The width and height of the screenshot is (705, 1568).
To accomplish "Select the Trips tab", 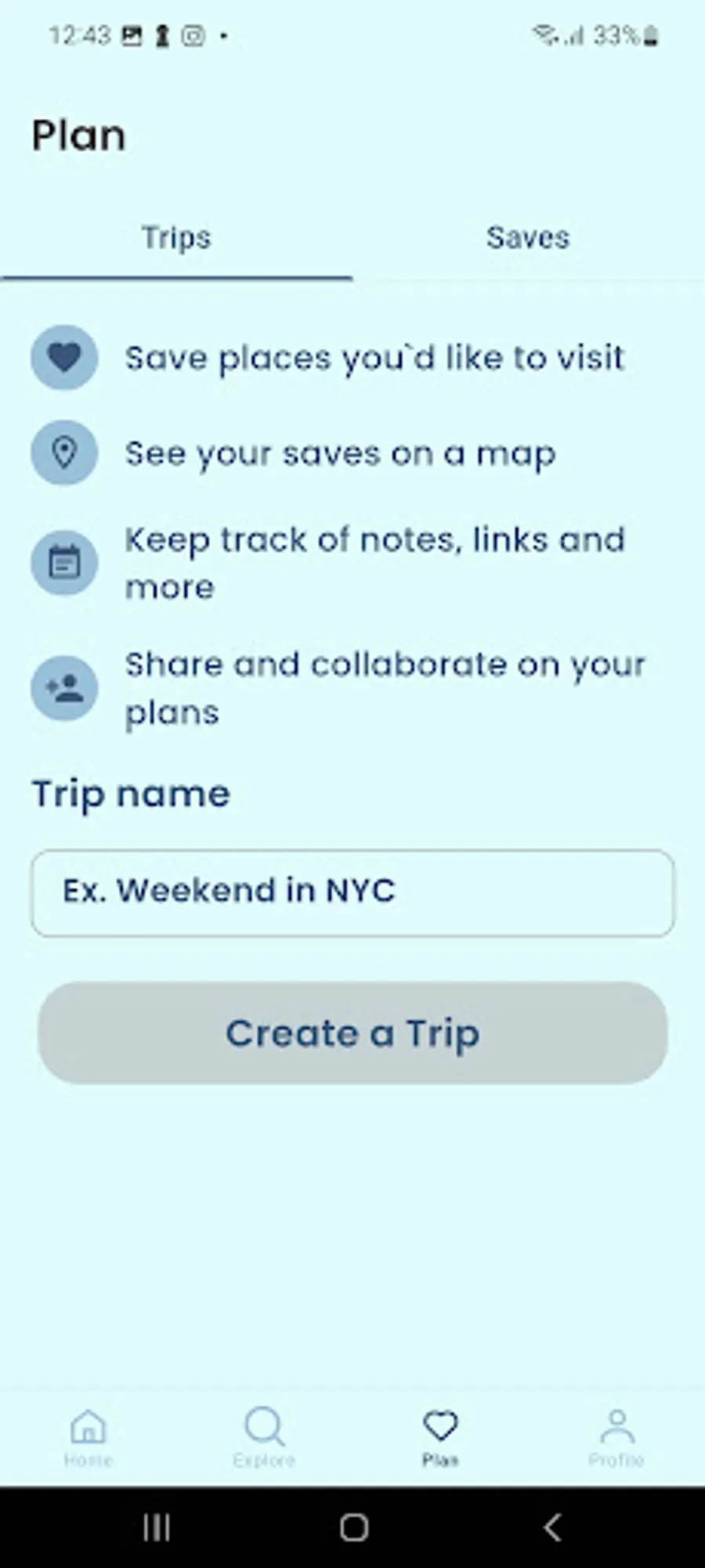I will [x=176, y=238].
